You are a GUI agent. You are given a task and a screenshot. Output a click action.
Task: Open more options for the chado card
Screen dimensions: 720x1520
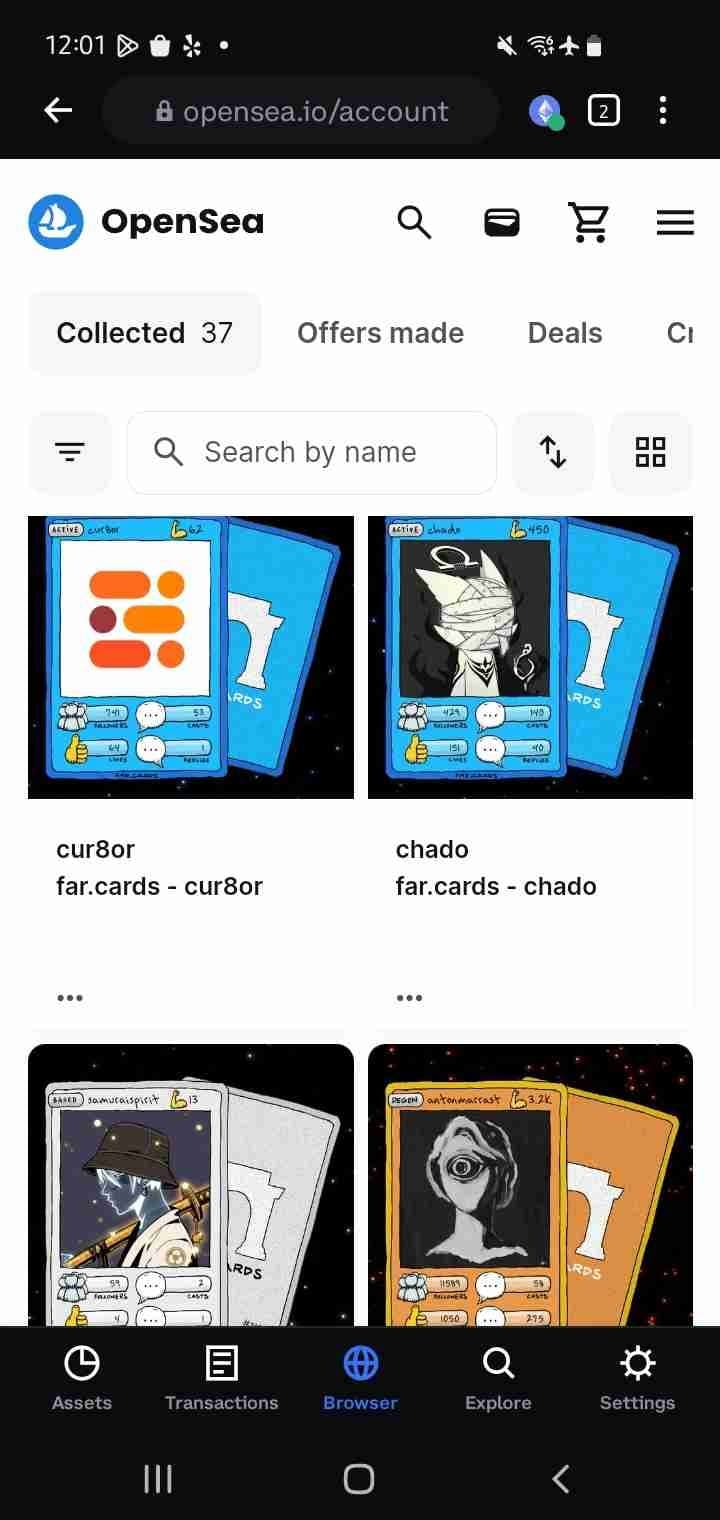[x=409, y=996]
